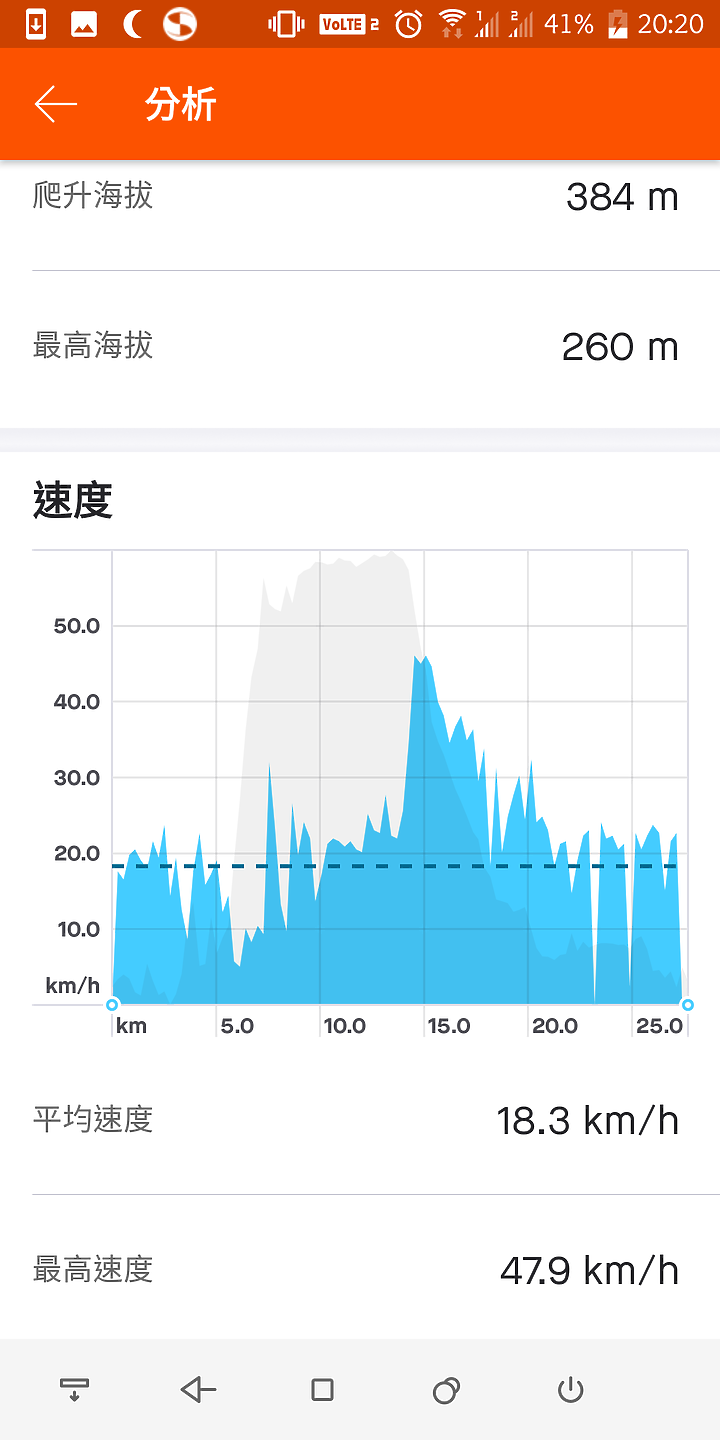The width and height of the screenshot is (720, 1440).
Task: Go back from the 分析 screen
Action: [56, 104]
